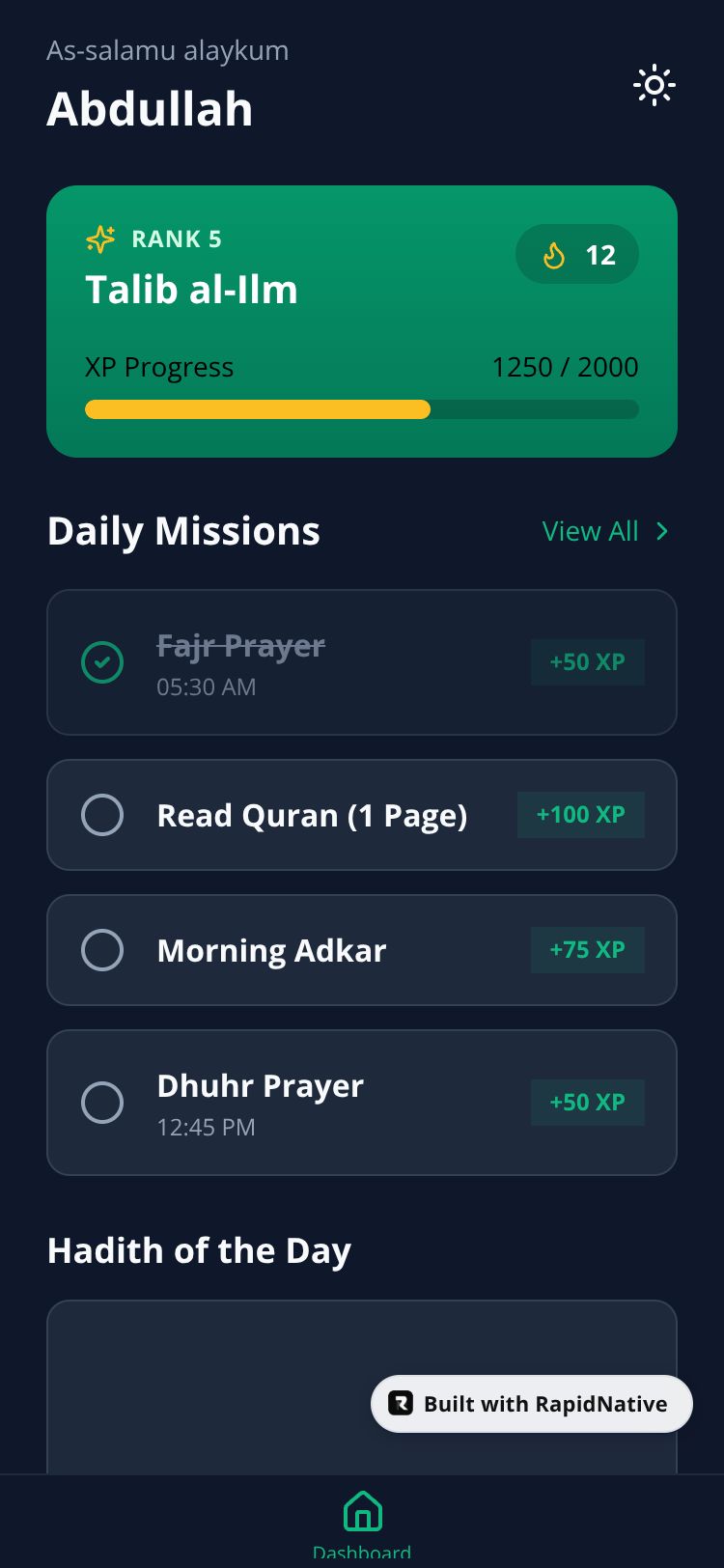Uncheck the completed Fajr Prayer mission

(102, 662)
